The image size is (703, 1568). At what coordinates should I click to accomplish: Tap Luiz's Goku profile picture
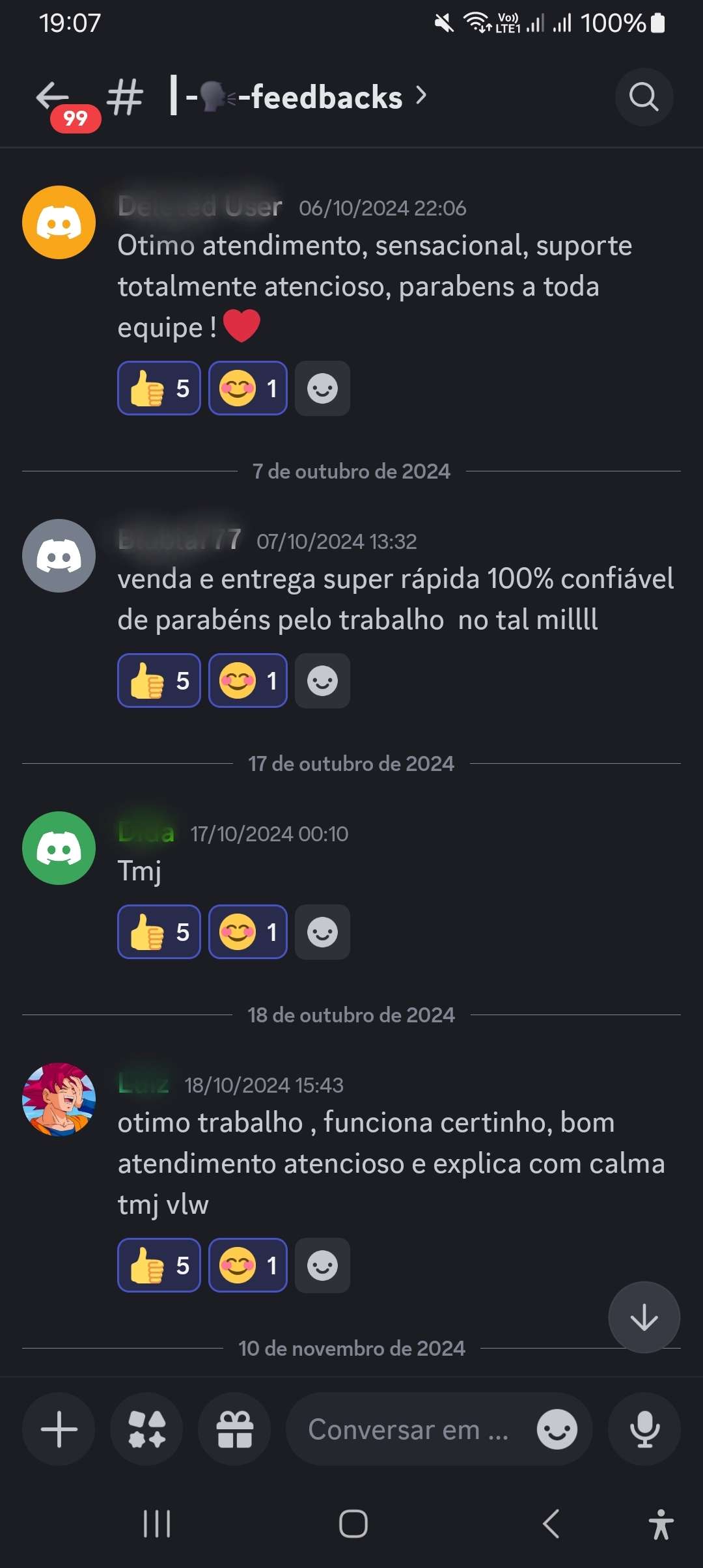pyautogui.click(x=58, y=1100)
